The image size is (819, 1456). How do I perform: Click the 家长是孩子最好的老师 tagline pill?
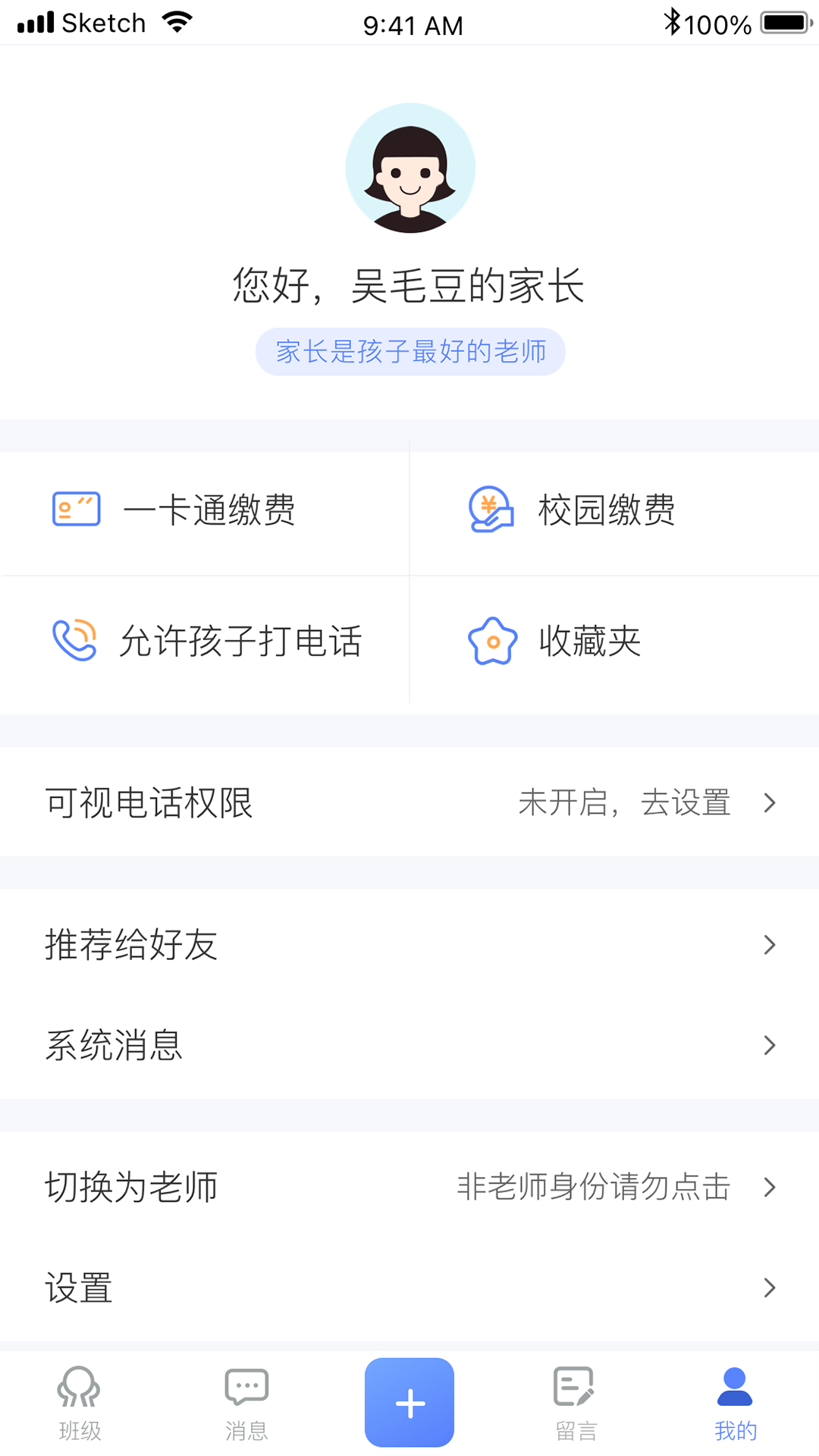pos(409,351)
